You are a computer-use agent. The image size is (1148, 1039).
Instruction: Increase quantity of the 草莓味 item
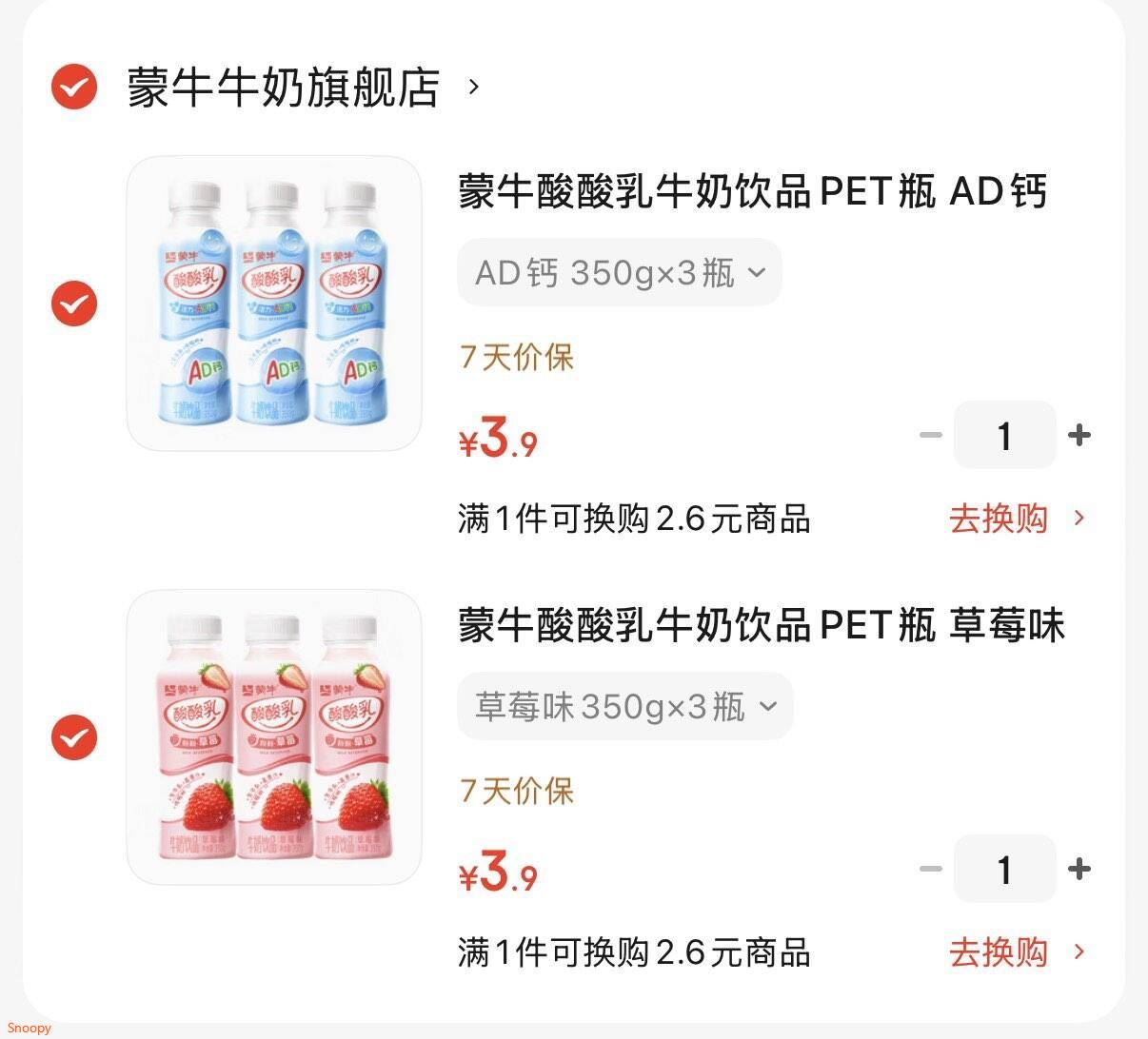tap(1079, 870)
